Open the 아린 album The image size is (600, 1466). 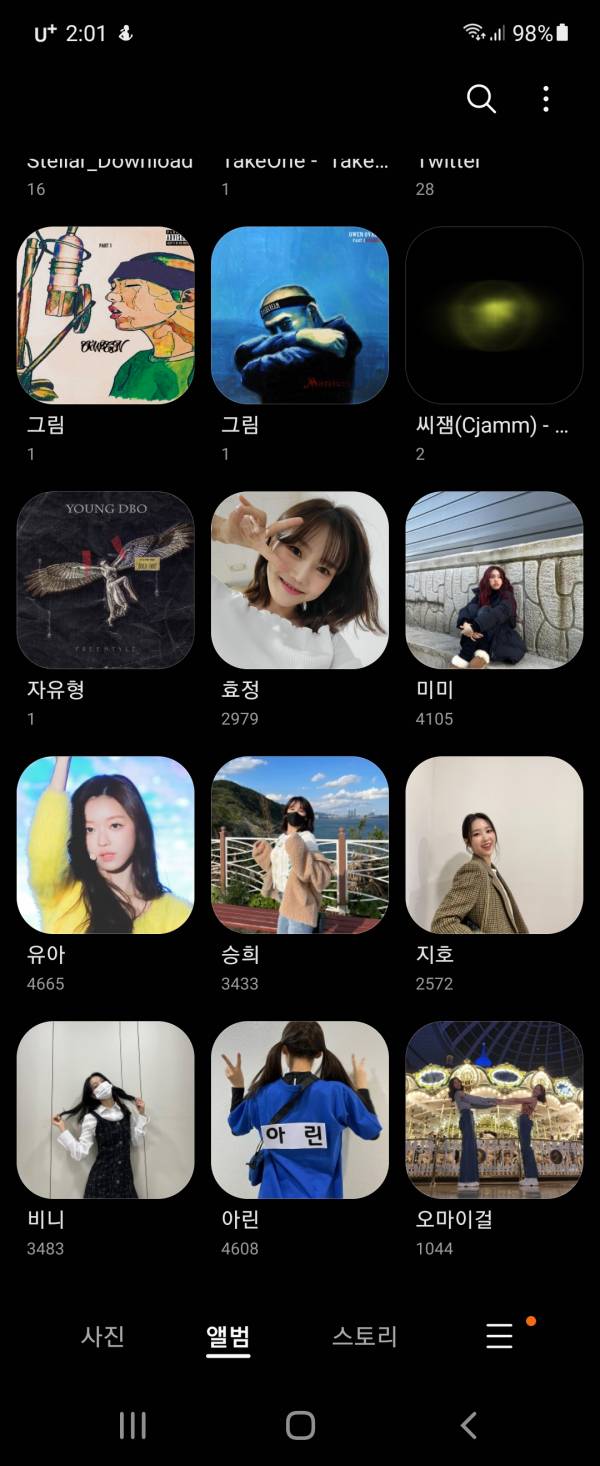300,1110
